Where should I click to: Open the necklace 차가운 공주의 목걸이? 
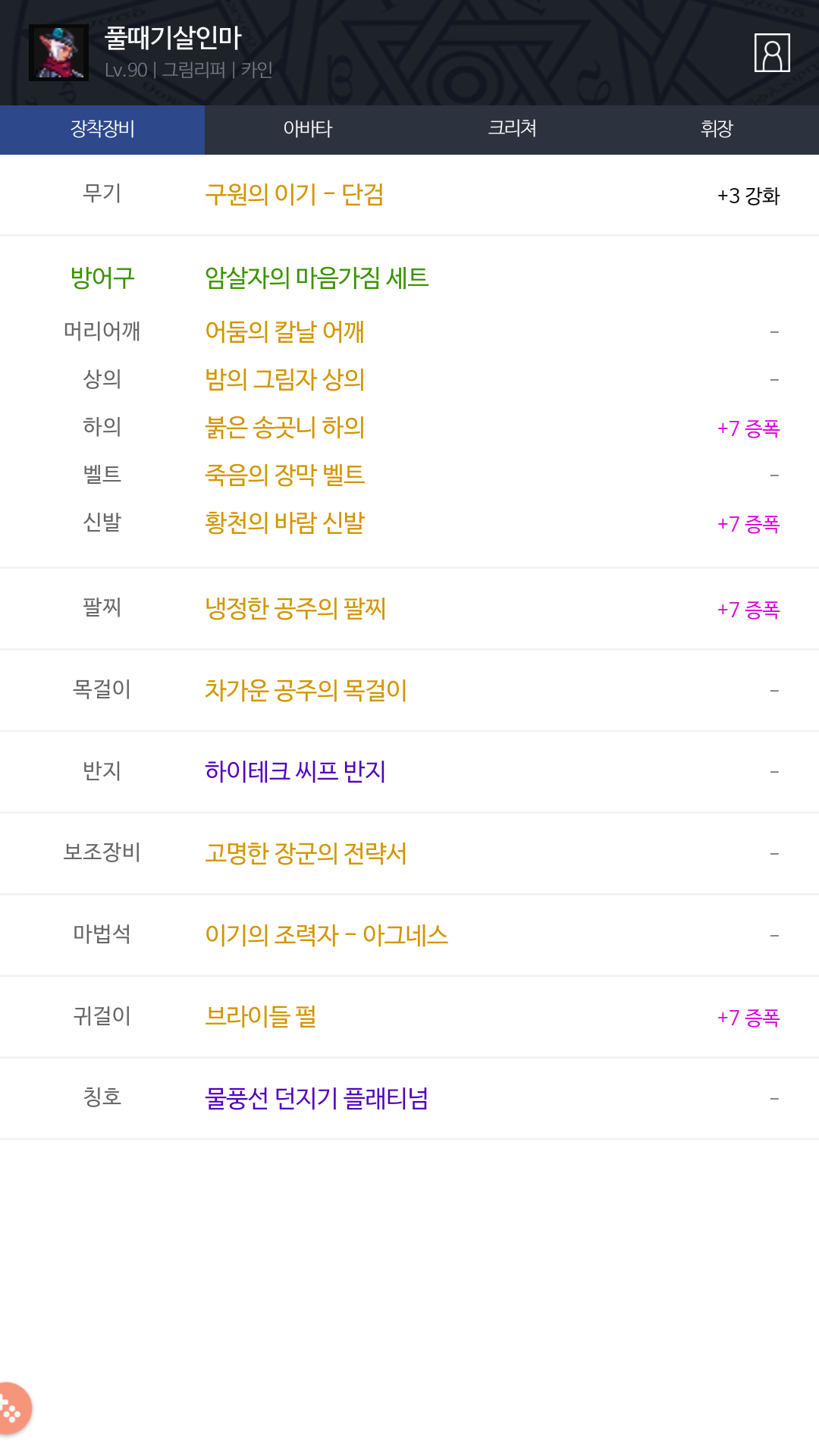pyautogui.click(x=306, y=690)
